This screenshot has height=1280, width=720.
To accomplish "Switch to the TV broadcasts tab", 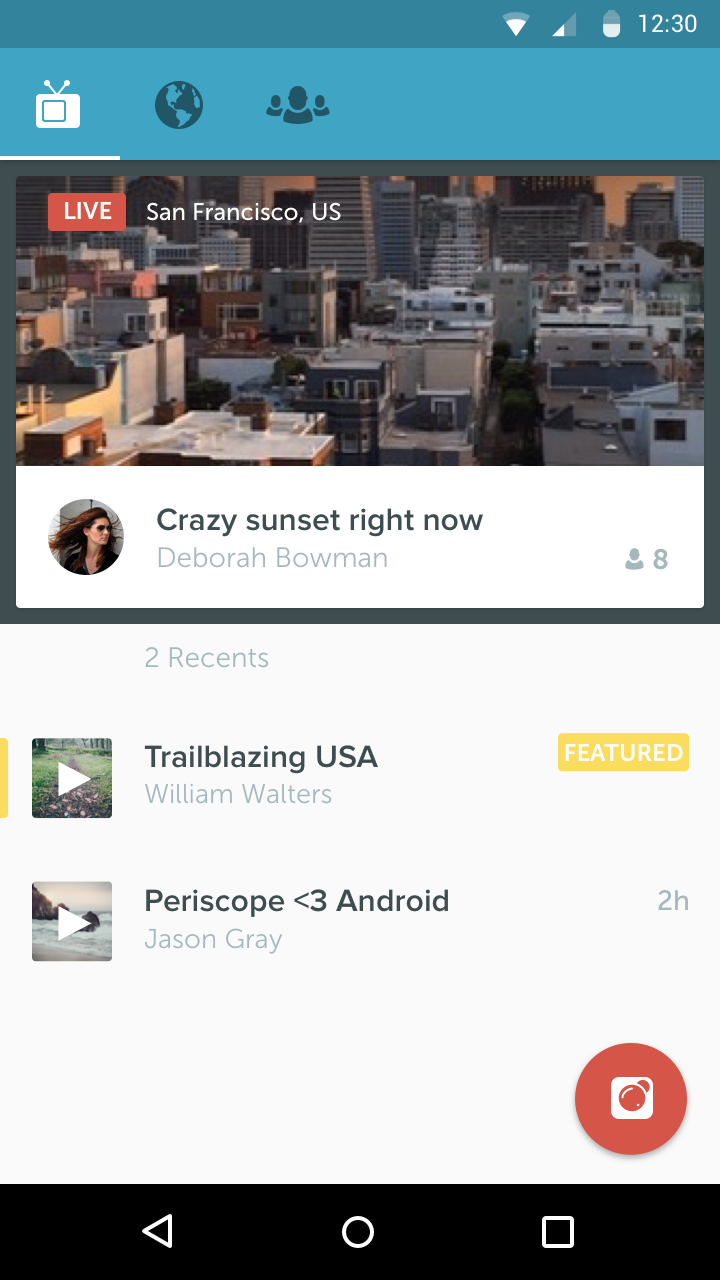I will tap(58, 104).
